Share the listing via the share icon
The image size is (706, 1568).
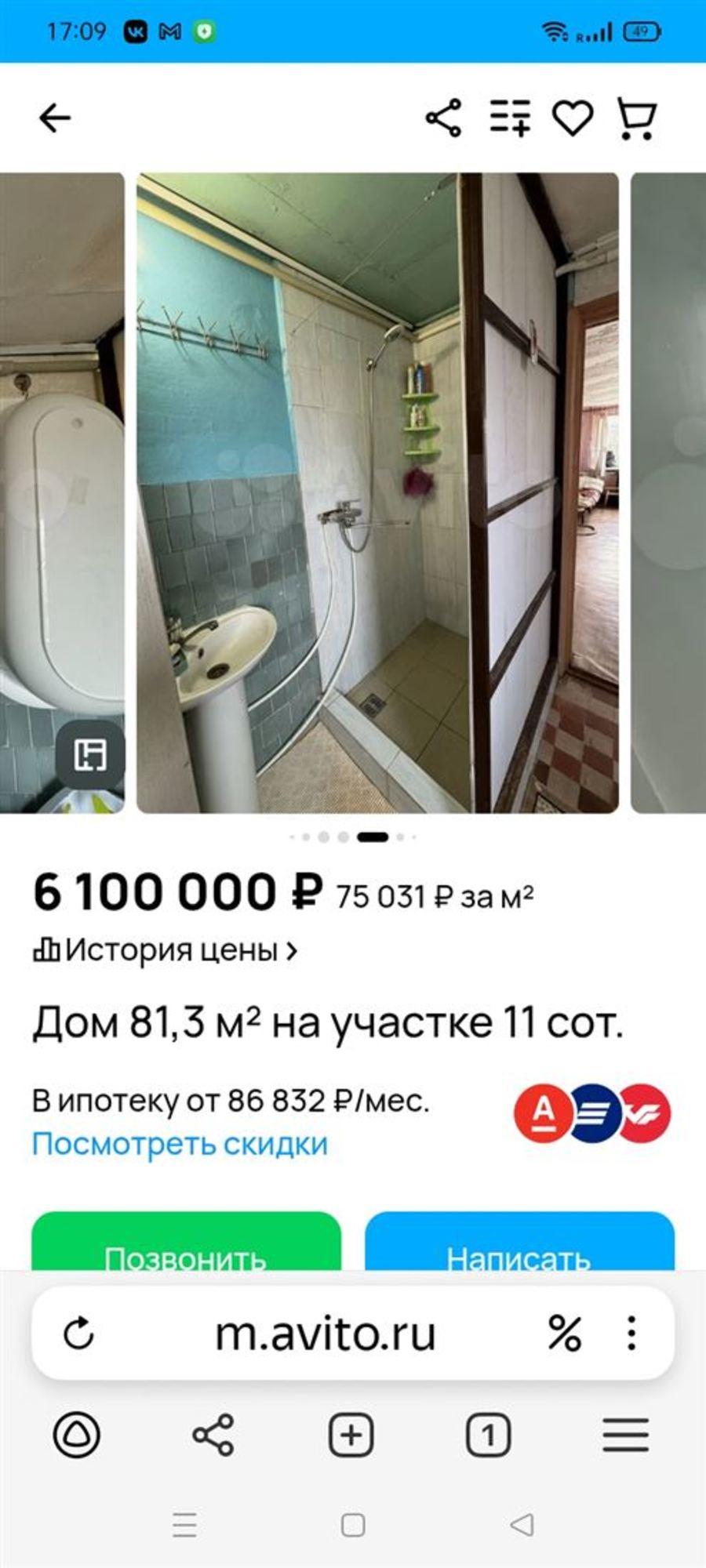(x=442, y=118)
